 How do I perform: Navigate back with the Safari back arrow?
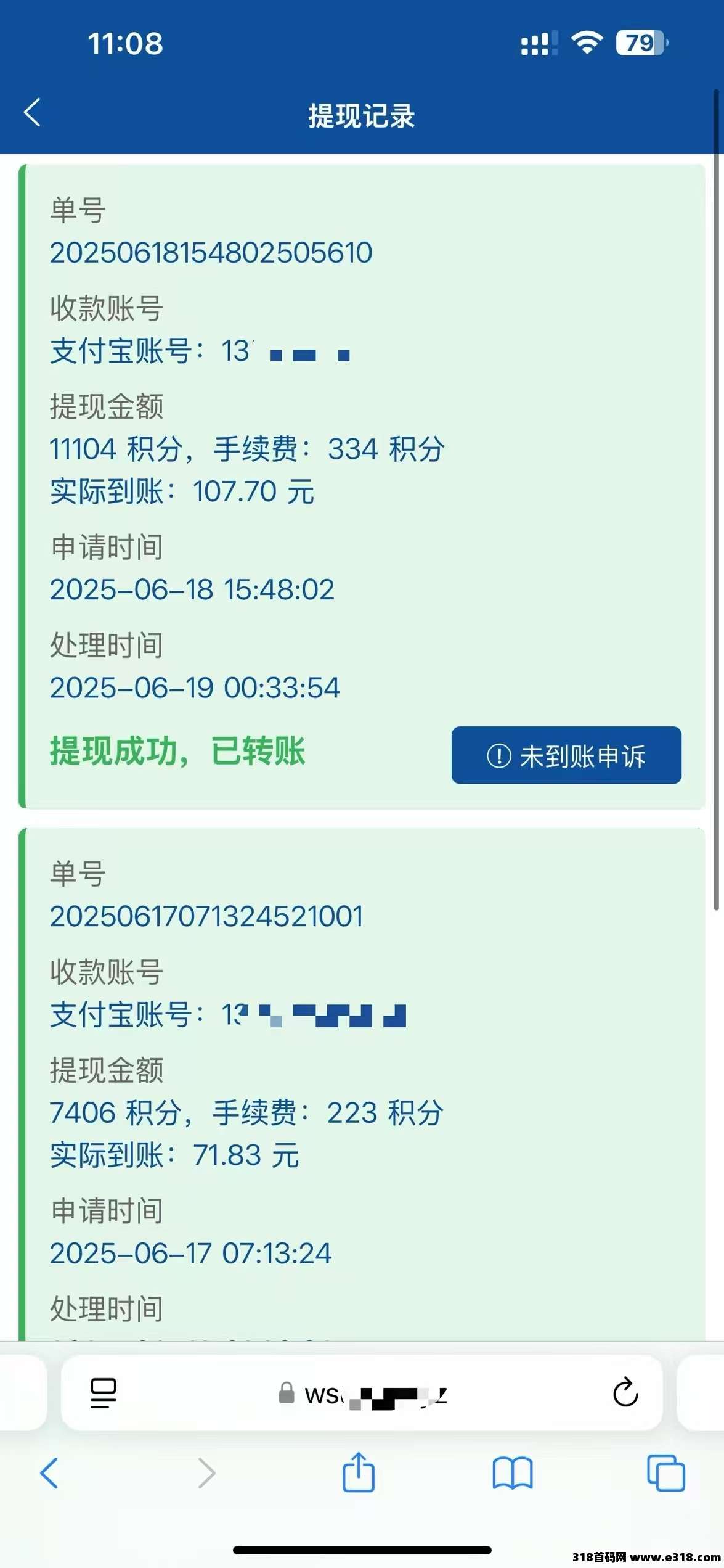[49, 1473]
